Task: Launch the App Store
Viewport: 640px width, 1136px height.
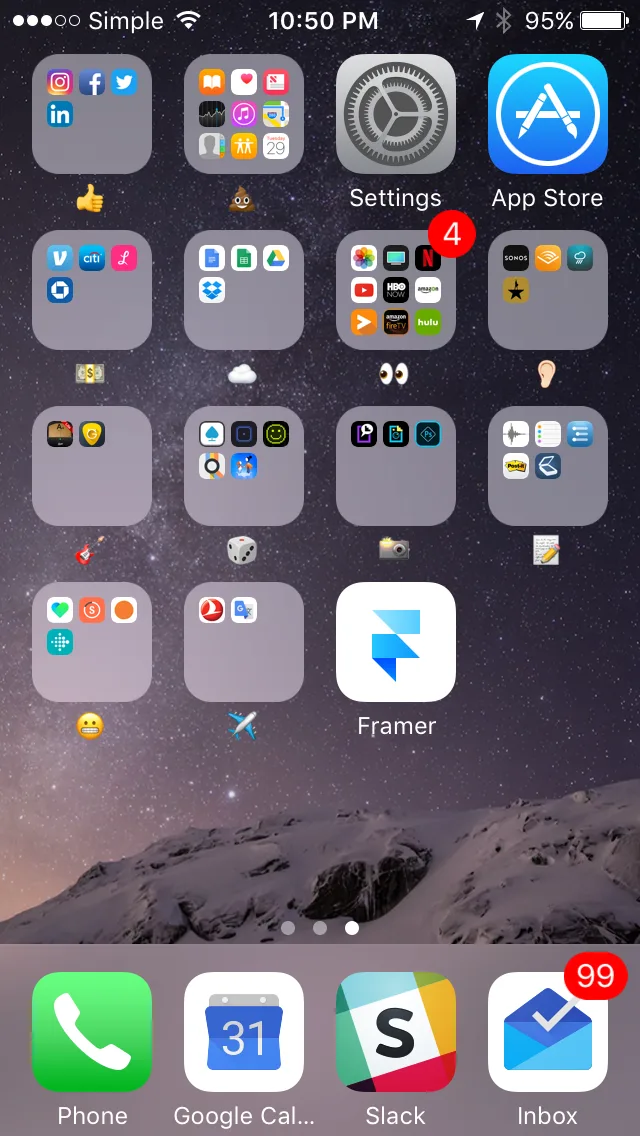Action: 548,114
